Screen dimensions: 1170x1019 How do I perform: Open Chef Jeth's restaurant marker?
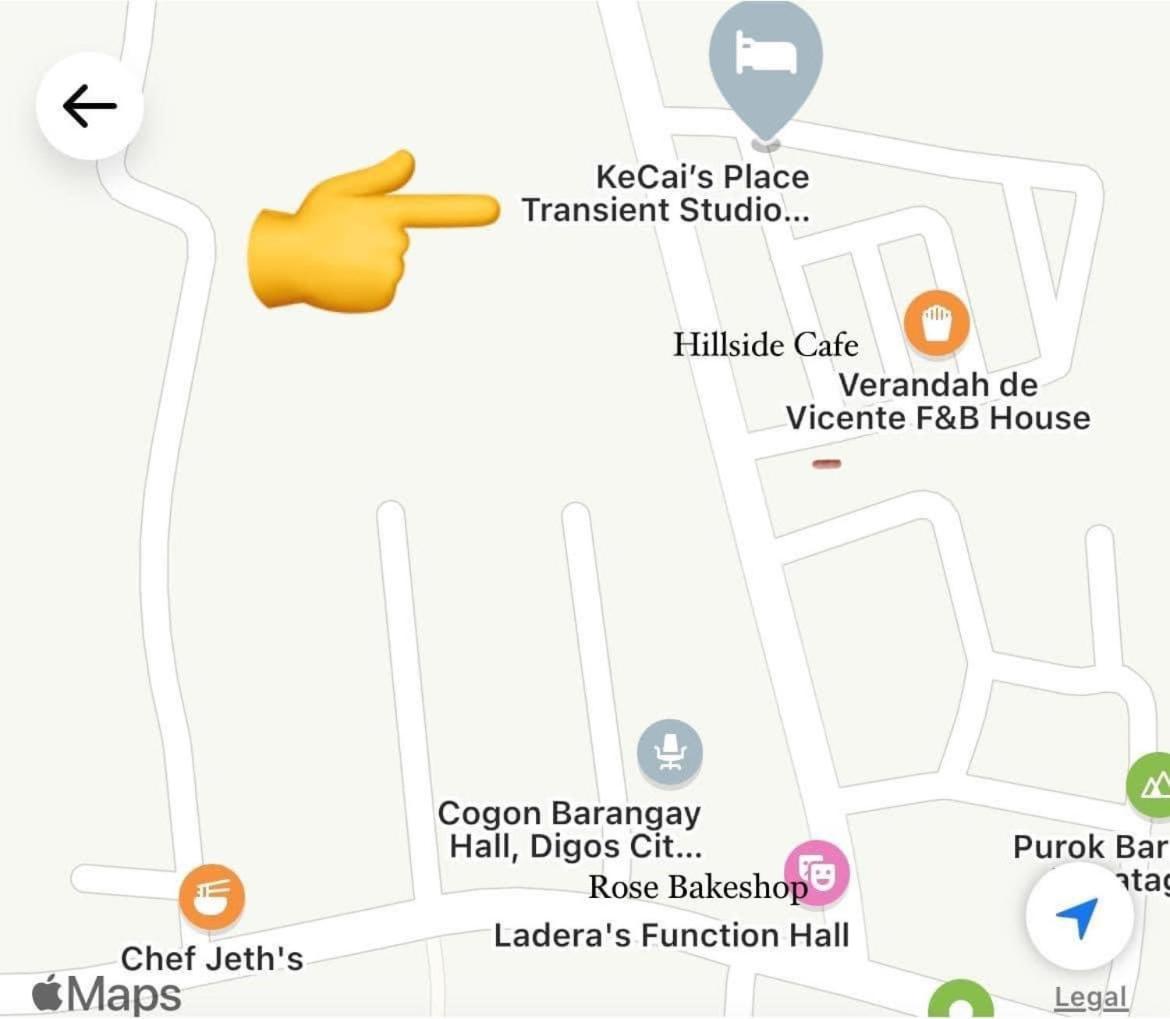coord(211,896)
